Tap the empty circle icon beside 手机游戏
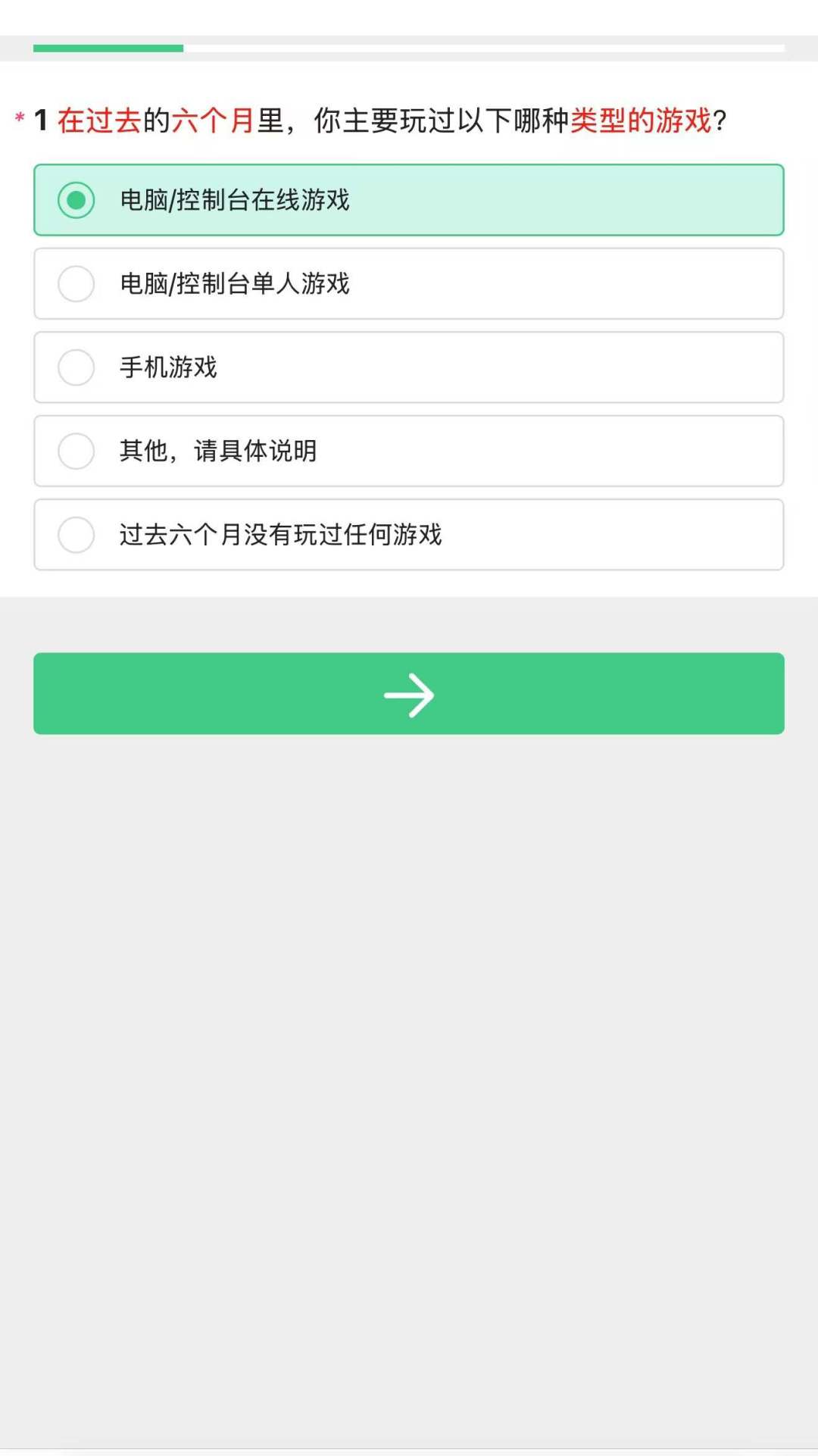The width and height of the screenshot is (818, 1456). (x=76, y=368)
